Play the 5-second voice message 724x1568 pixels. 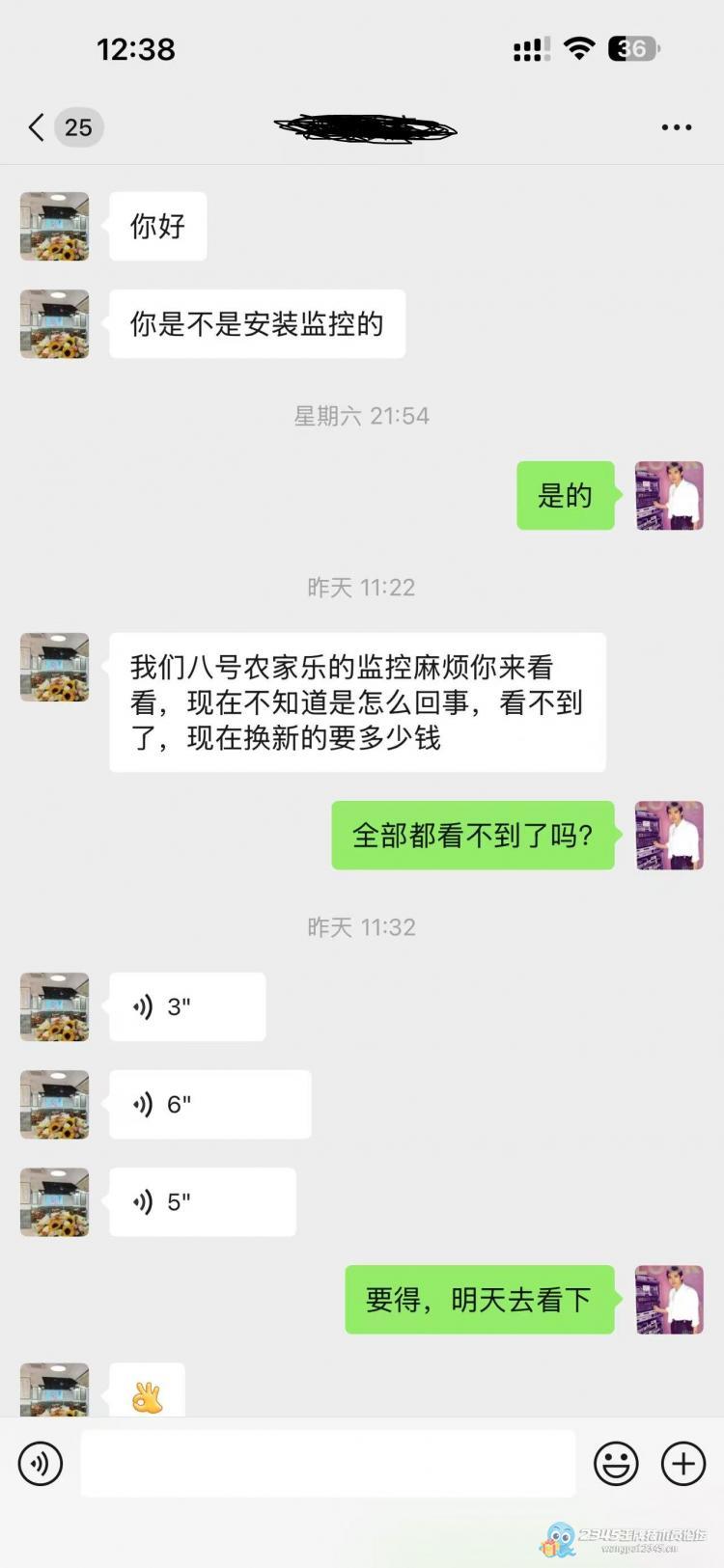tap(202, 1202)
